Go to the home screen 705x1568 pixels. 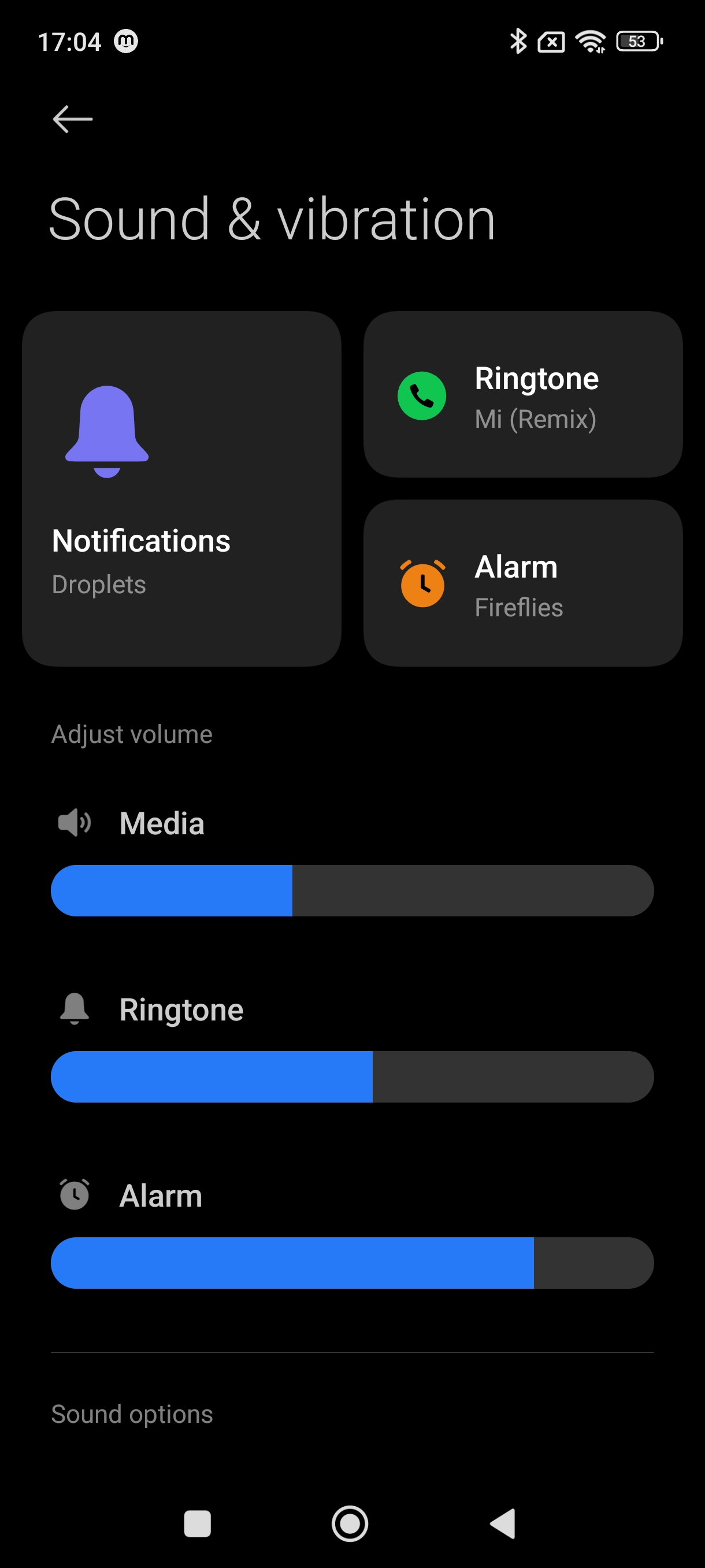click(x=350, y=1523)
